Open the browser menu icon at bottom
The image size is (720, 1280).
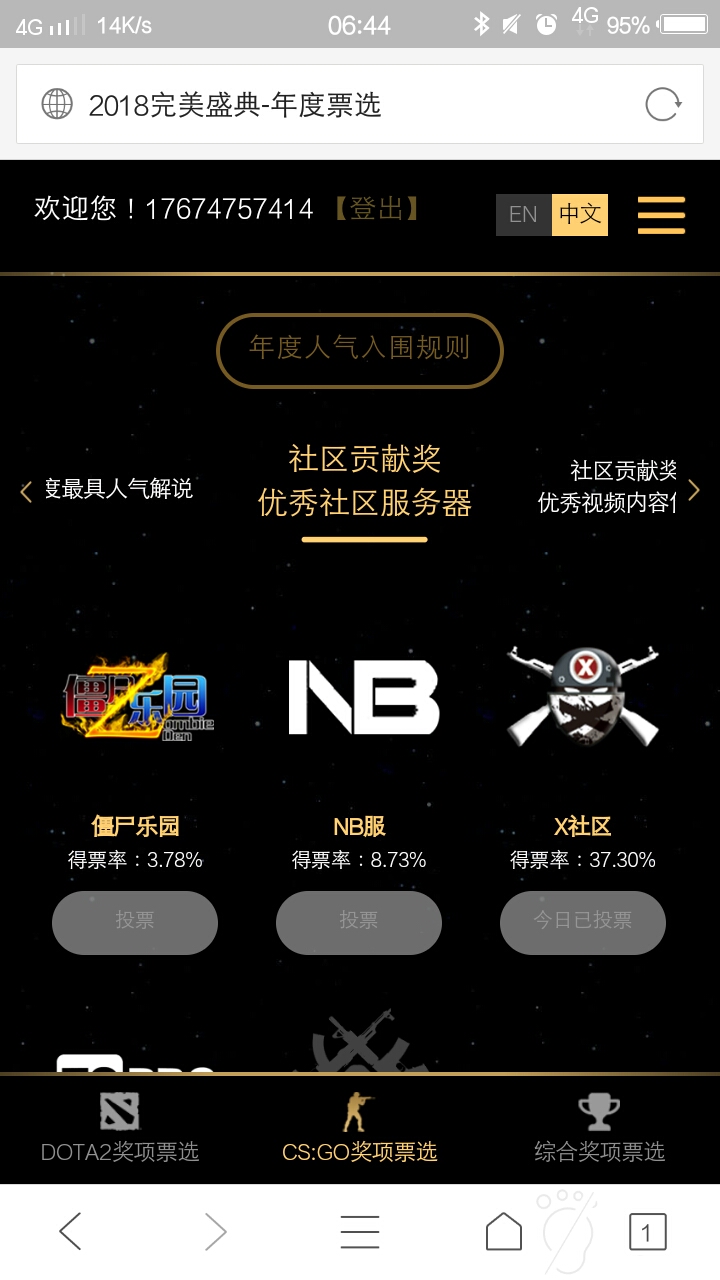pos(360,1232)
